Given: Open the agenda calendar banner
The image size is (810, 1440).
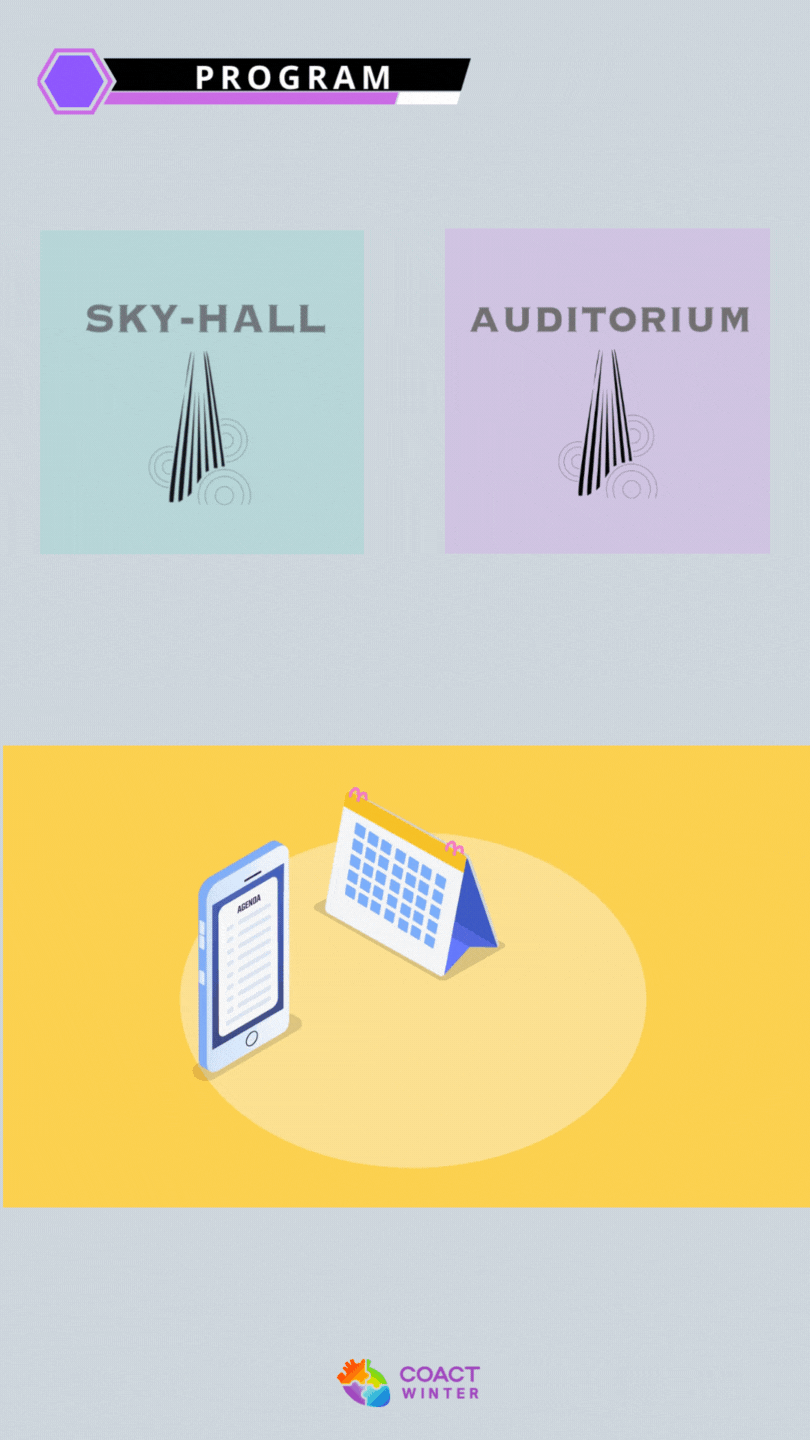Looking at the screenshot, I should coord(405,976).
